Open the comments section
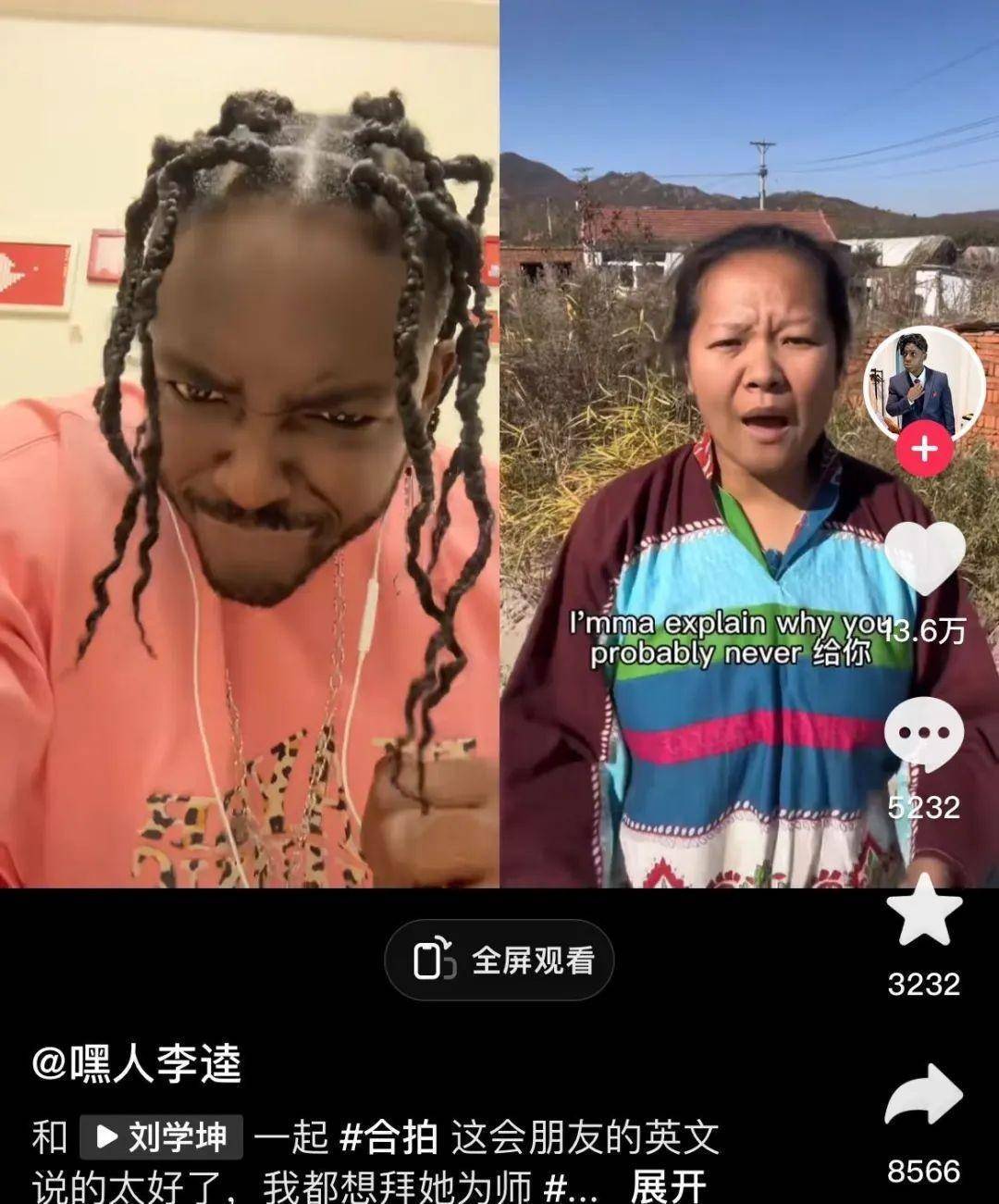999x1204 pixels. (x=923, y=734)
